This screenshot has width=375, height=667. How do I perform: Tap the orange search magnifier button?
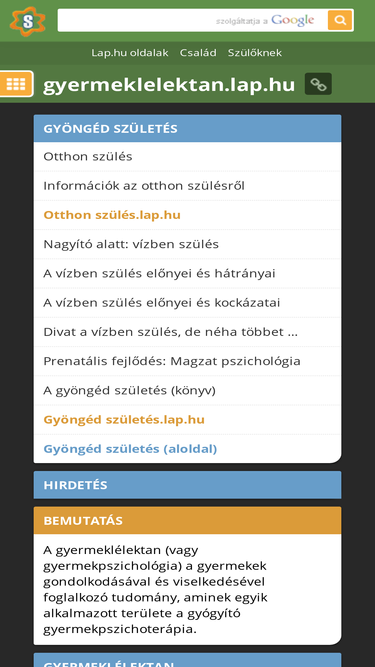pos(340,20)
